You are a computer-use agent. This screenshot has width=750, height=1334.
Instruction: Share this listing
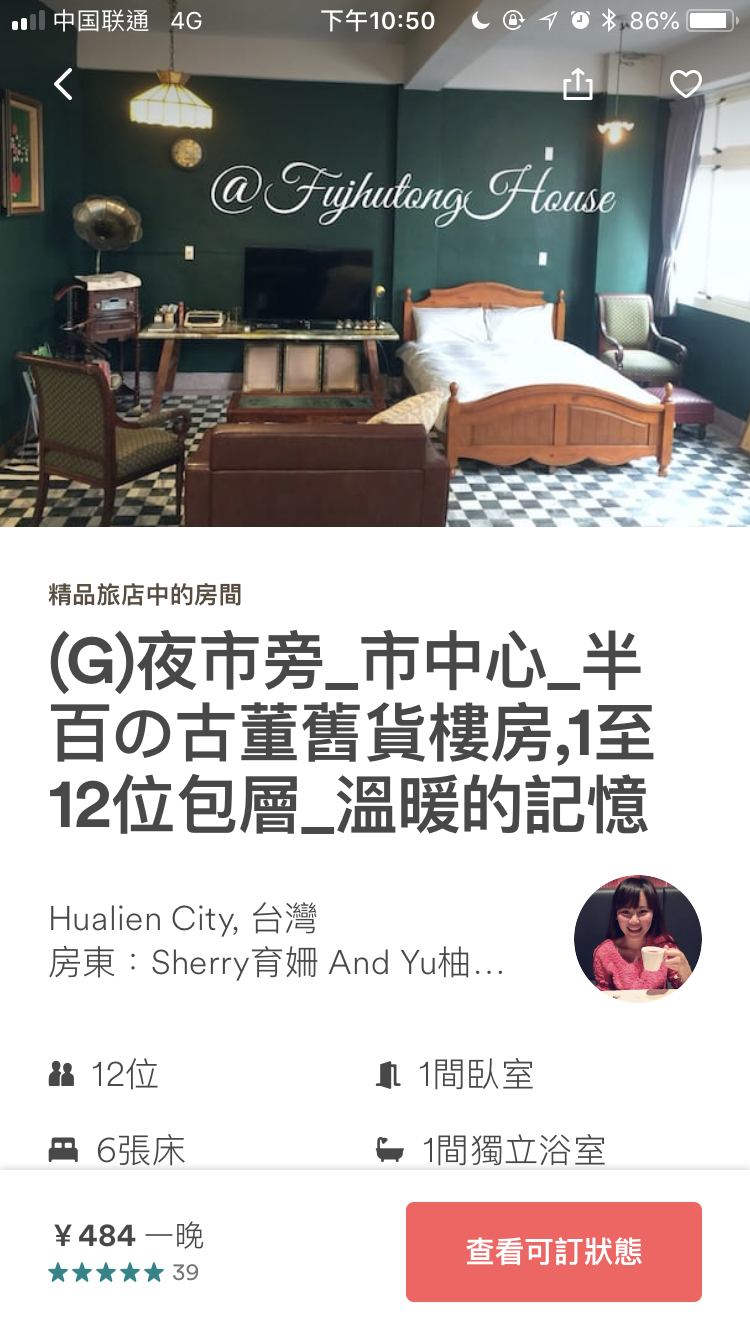point(578,85)
